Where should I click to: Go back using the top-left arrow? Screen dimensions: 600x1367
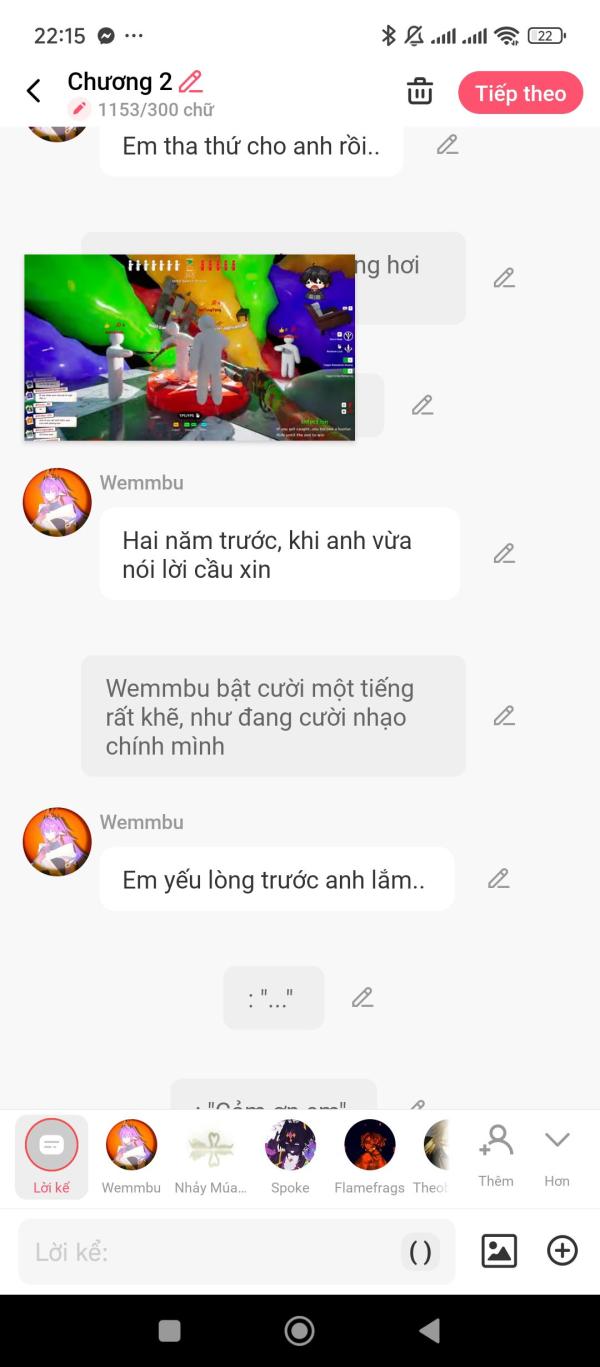click(x=33, y=92)
